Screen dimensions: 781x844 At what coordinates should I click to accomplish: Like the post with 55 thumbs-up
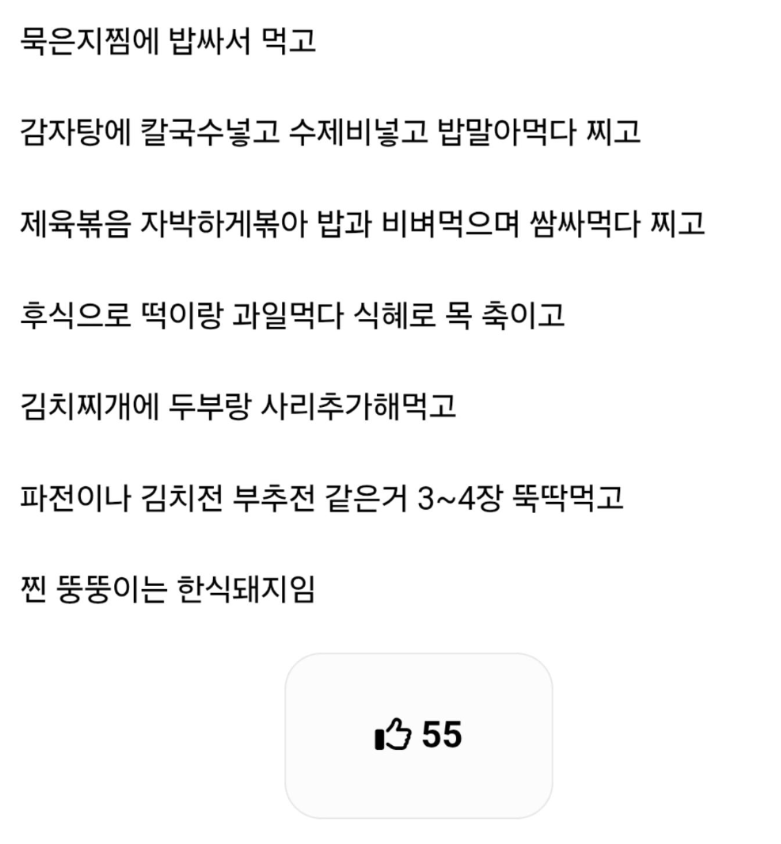pos(418,736)
